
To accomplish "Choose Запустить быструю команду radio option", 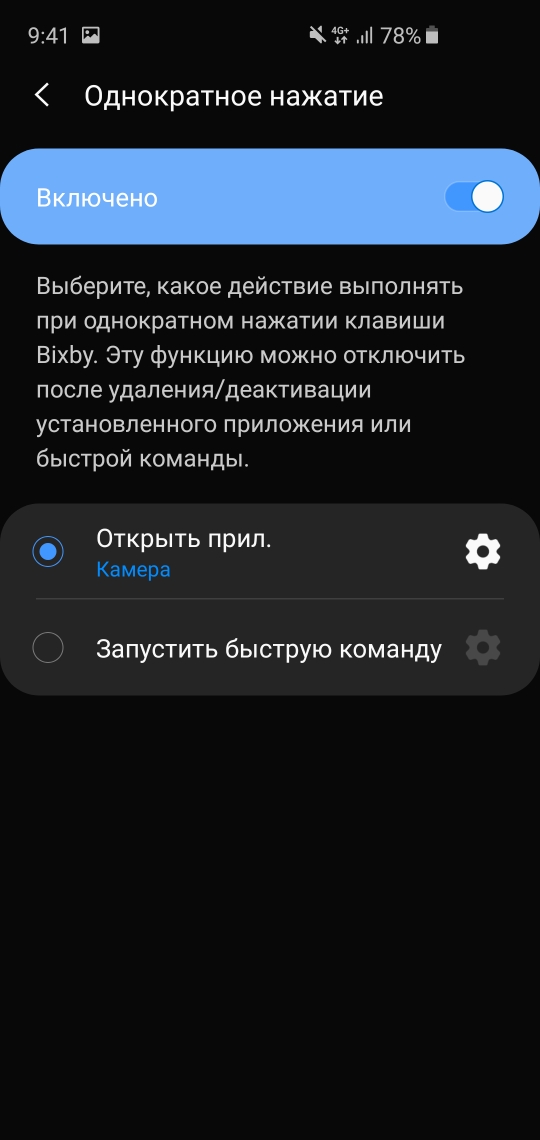I will click(x=48, y=648).
